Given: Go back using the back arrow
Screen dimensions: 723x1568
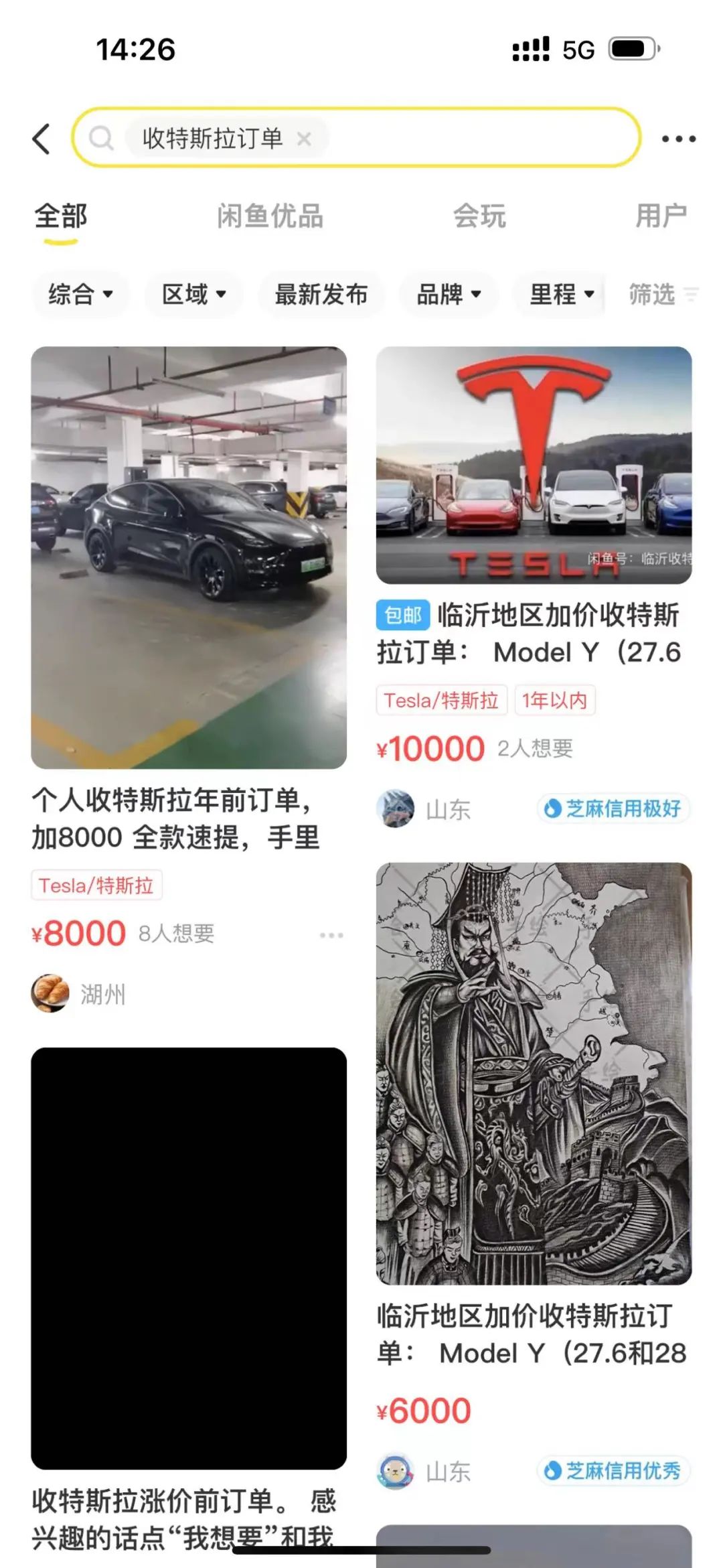Looking at the screenshot, I should [x=42, y=139].
